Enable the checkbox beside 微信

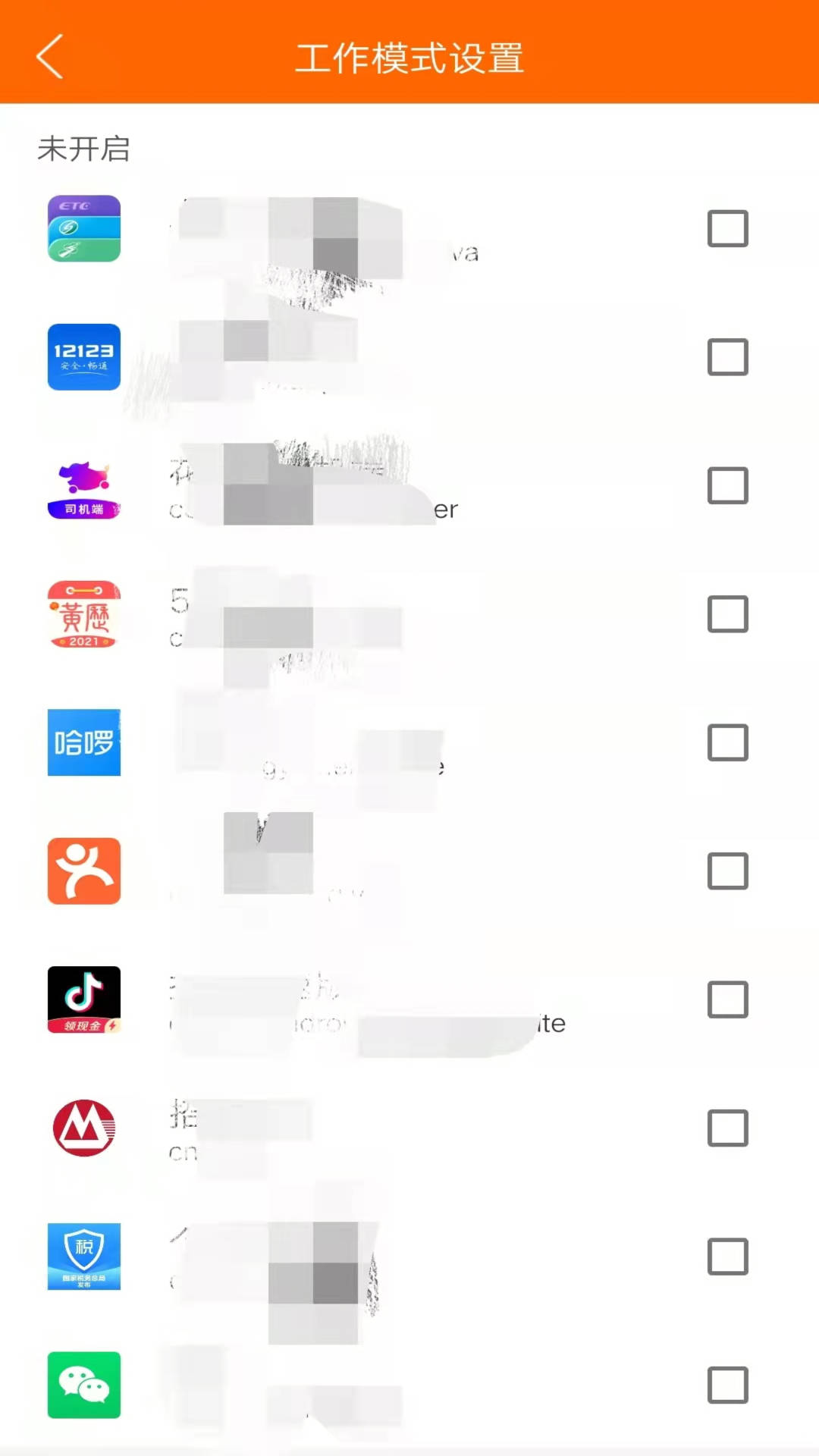click(727, 1385)
